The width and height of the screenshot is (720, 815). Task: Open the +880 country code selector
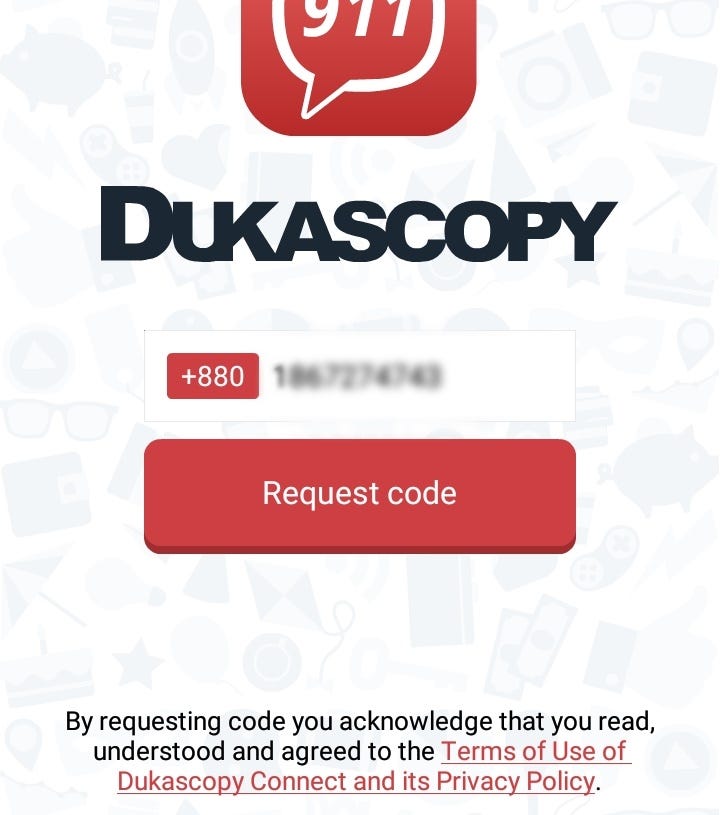212,376
